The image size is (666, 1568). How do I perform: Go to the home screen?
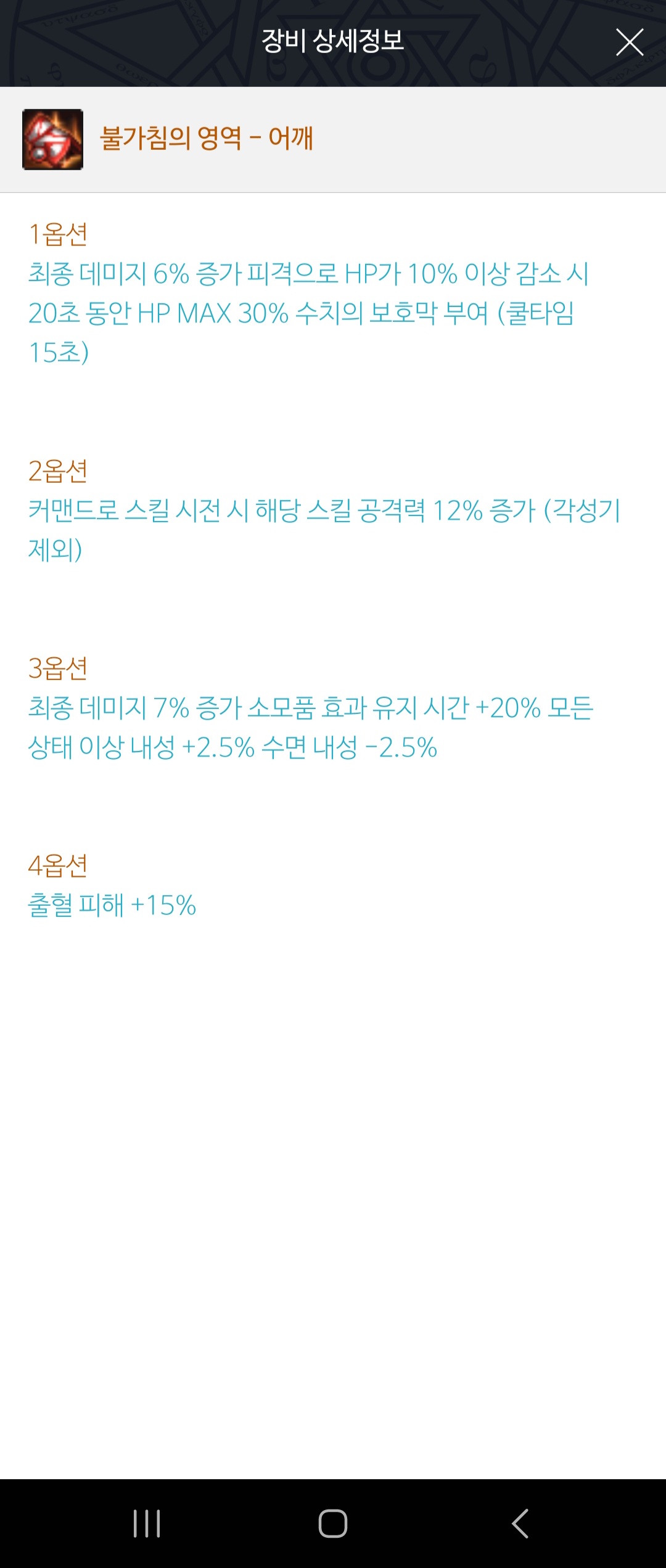coord(333,1523)
